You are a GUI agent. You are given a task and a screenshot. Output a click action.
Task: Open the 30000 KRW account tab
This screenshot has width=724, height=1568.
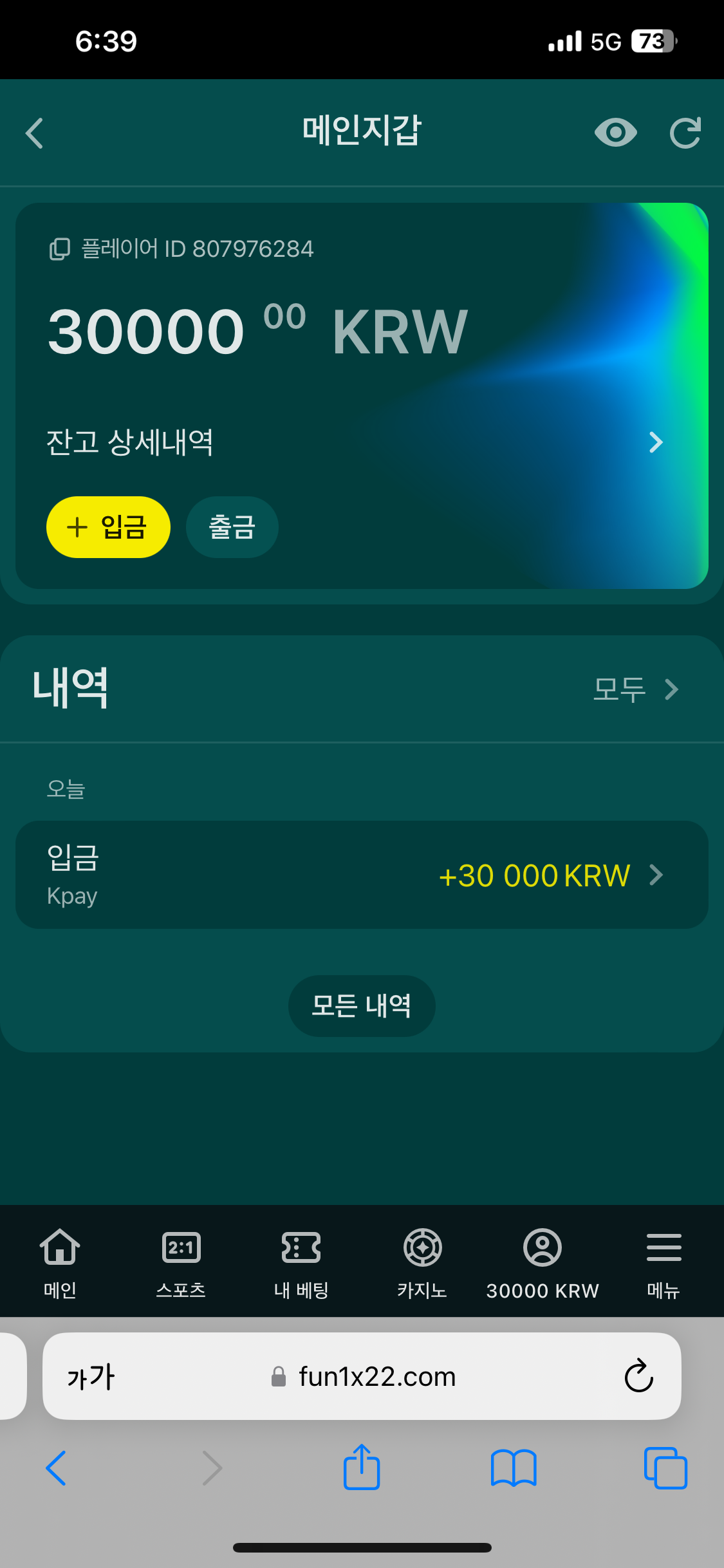pyautogui.click(x=543, y=1261)
